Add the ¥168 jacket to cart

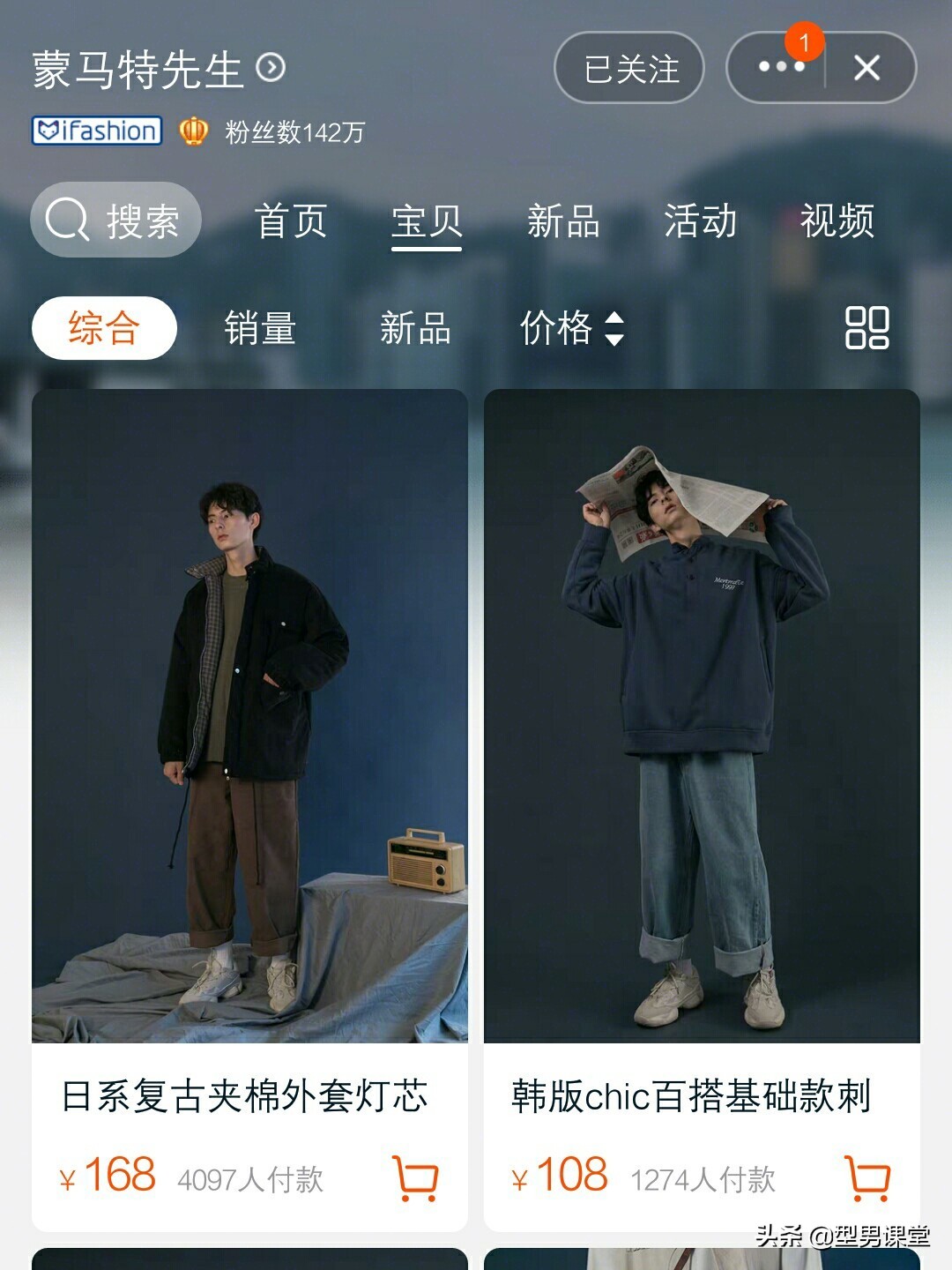[415, 1178]
